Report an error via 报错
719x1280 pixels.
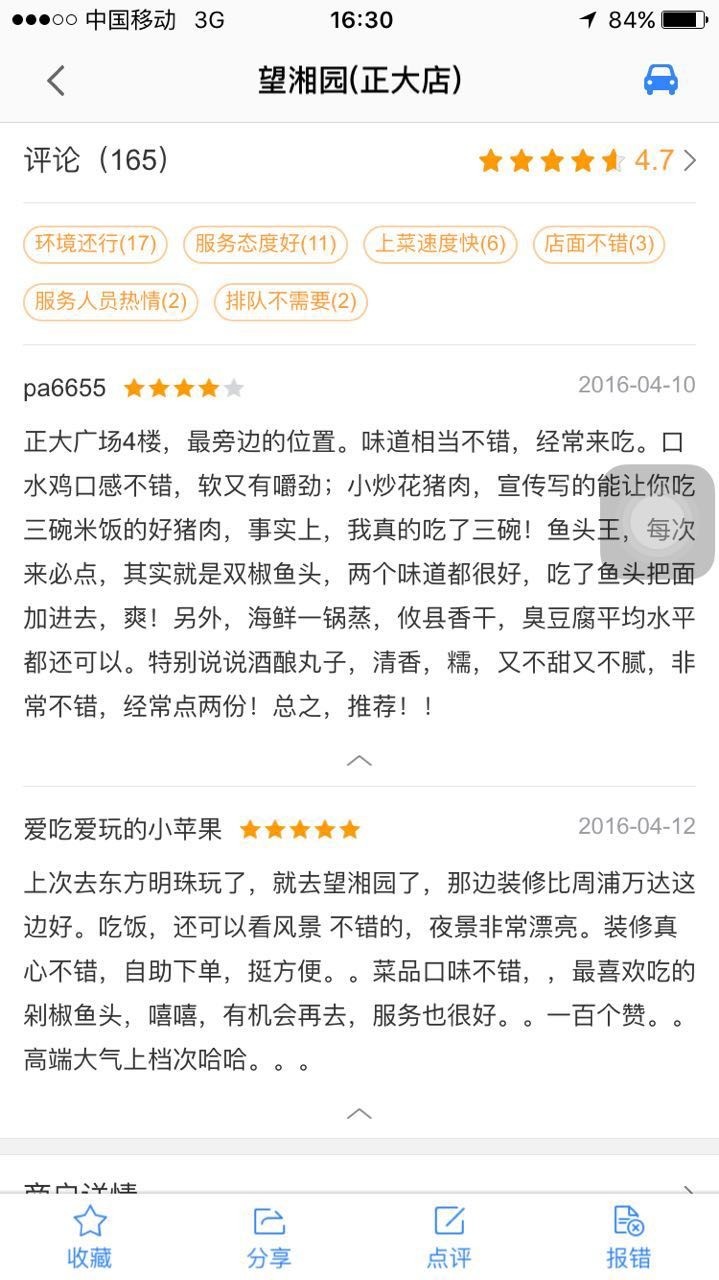pos(628,1236)
